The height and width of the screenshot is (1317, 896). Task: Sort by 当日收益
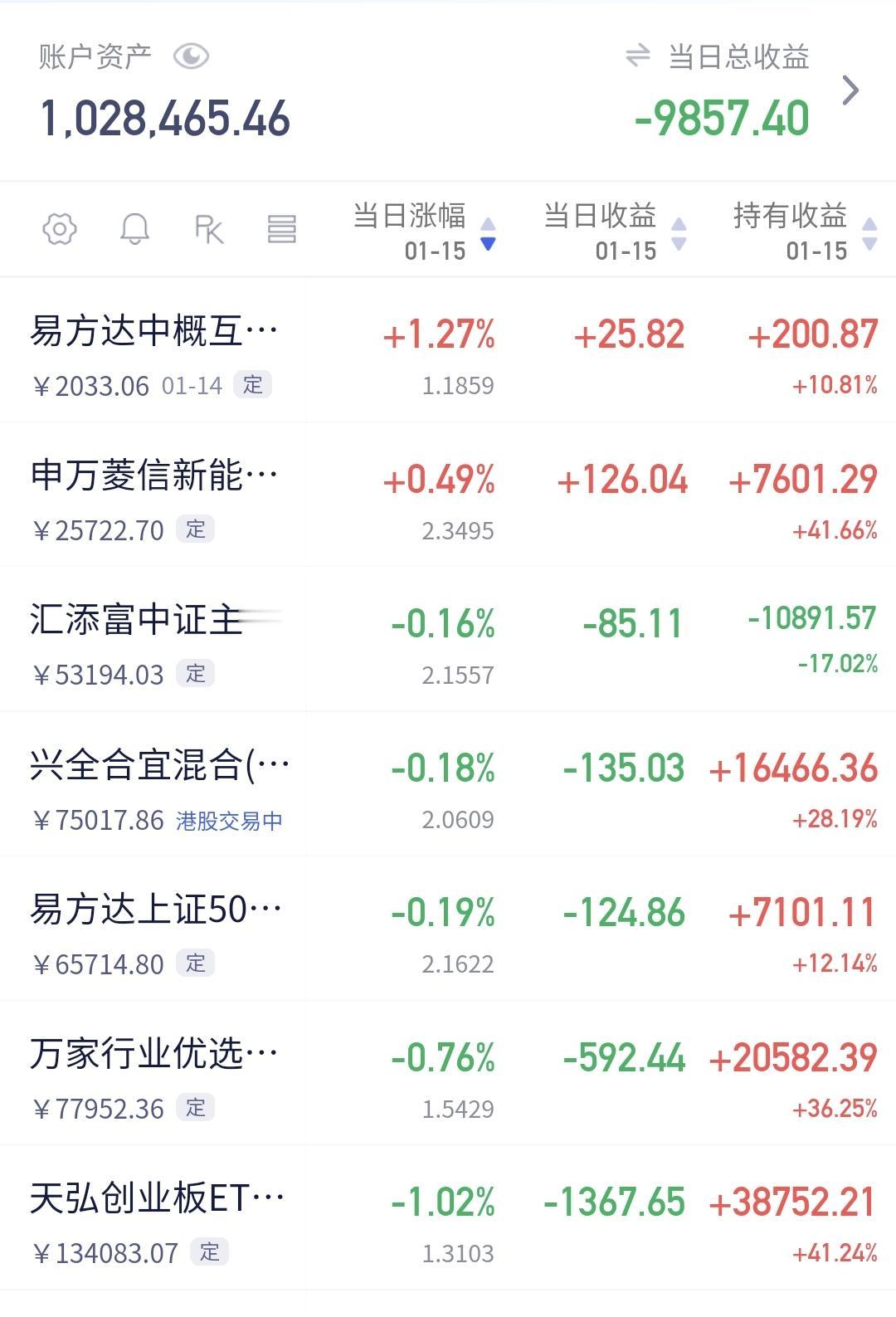(x=614, y=231)
